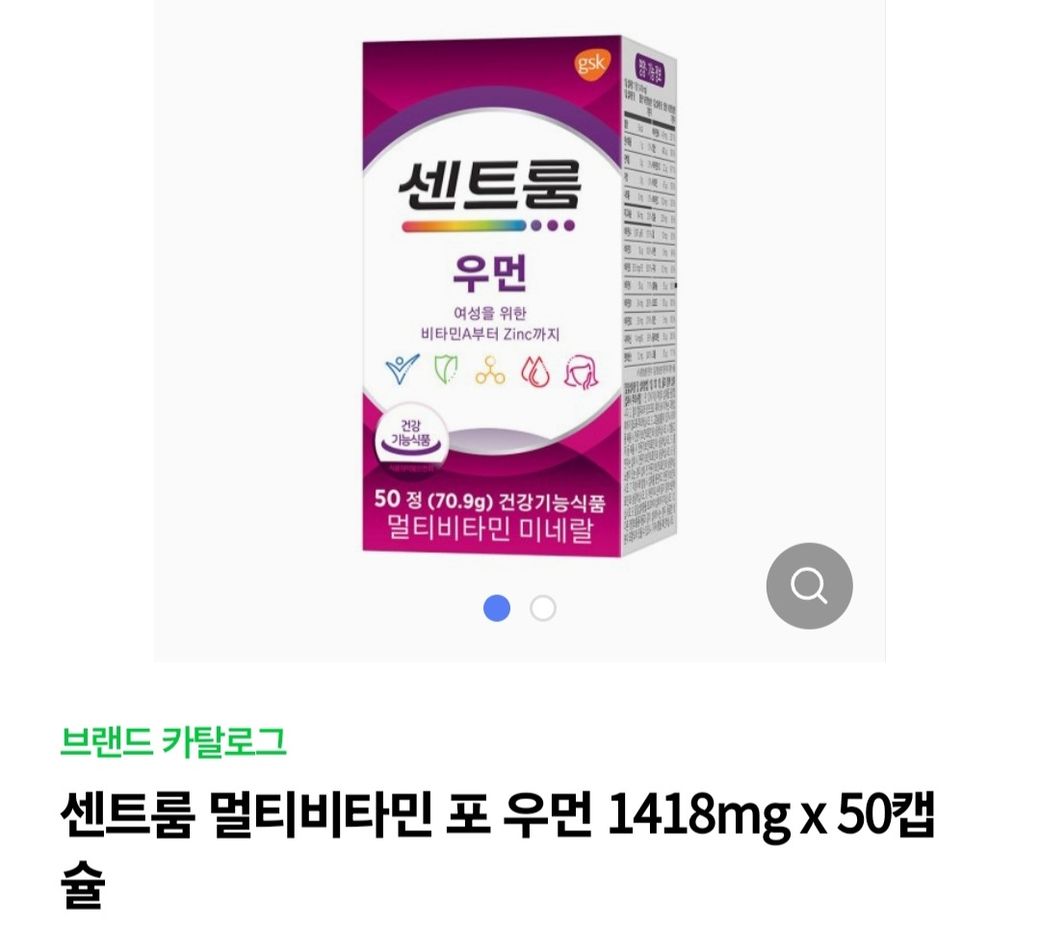Tap the magnifier icon to enlarge the image
The image size is (1040, 929).
809,586
